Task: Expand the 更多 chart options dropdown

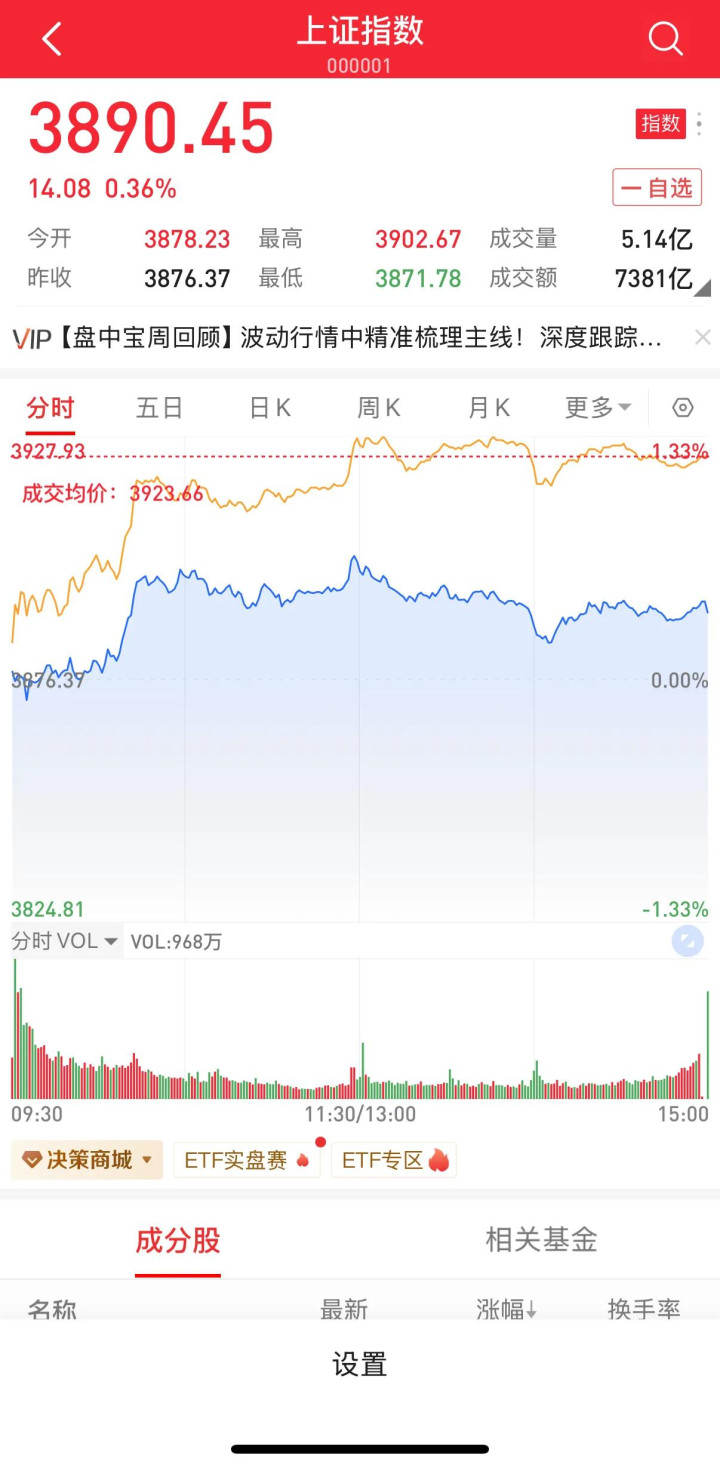Action: (598, 407)
